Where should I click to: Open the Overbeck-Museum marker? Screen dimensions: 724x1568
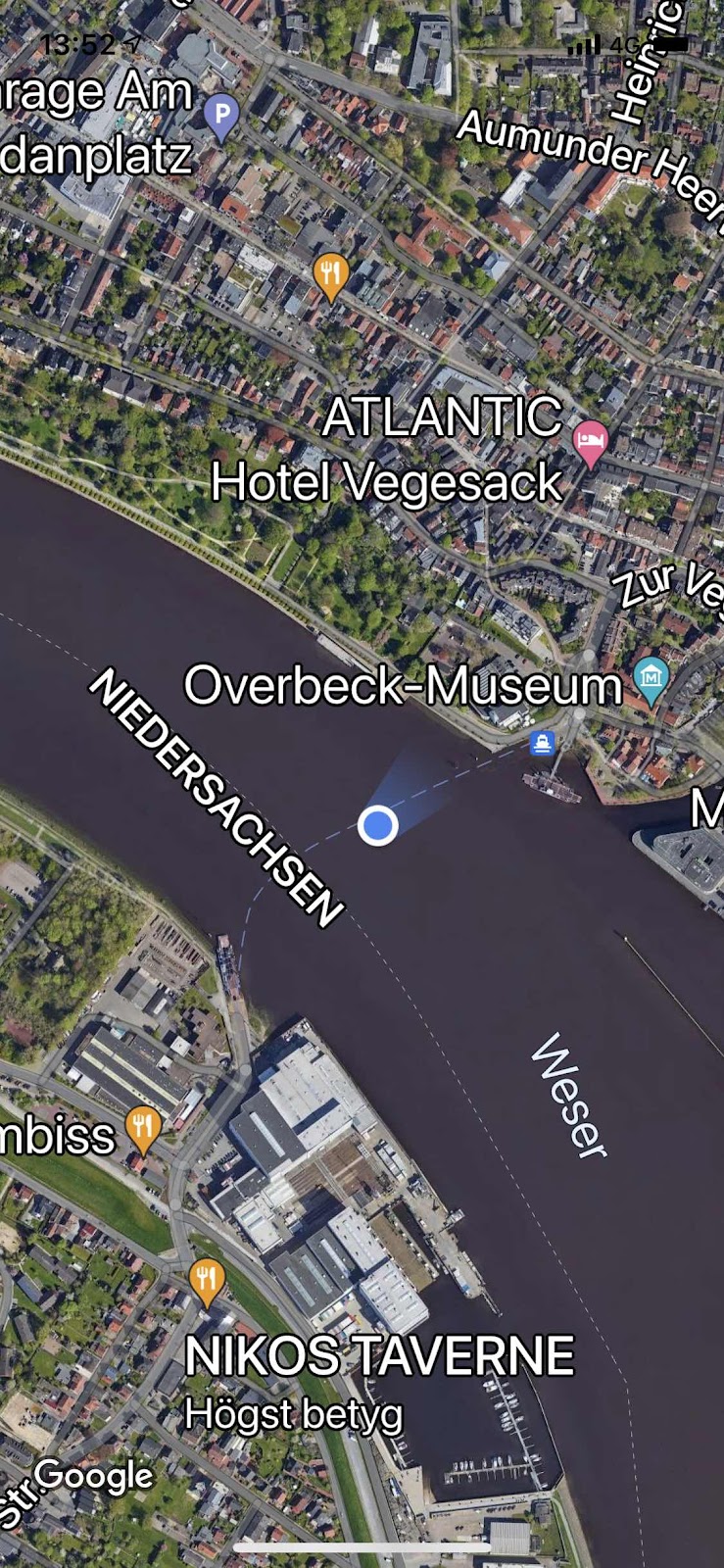pyautogui.click(x=651, y=678)
